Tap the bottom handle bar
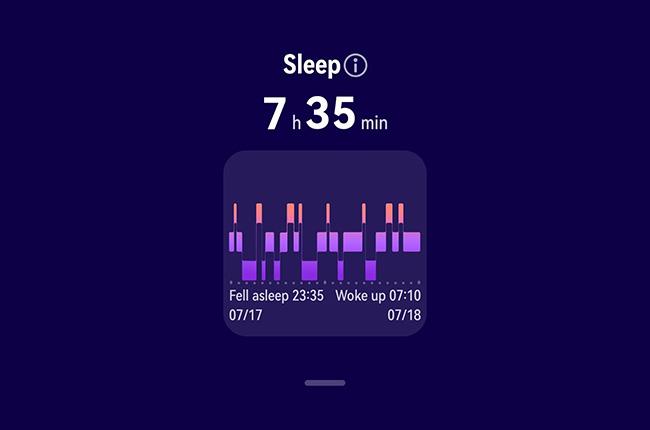This screenshot has height=430, width=650. coord(325,383)
